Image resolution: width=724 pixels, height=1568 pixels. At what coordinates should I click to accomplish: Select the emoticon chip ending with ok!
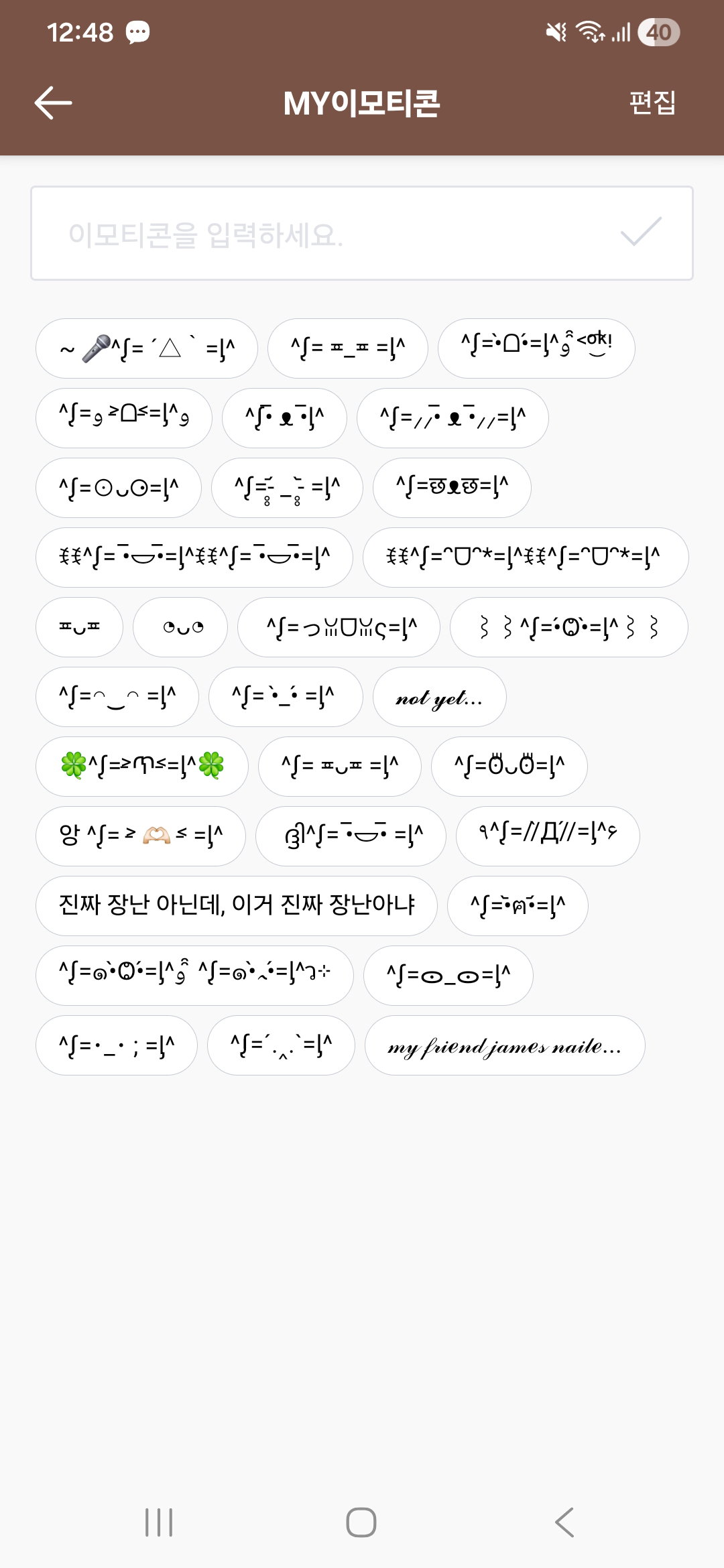(x=536, y=348)
